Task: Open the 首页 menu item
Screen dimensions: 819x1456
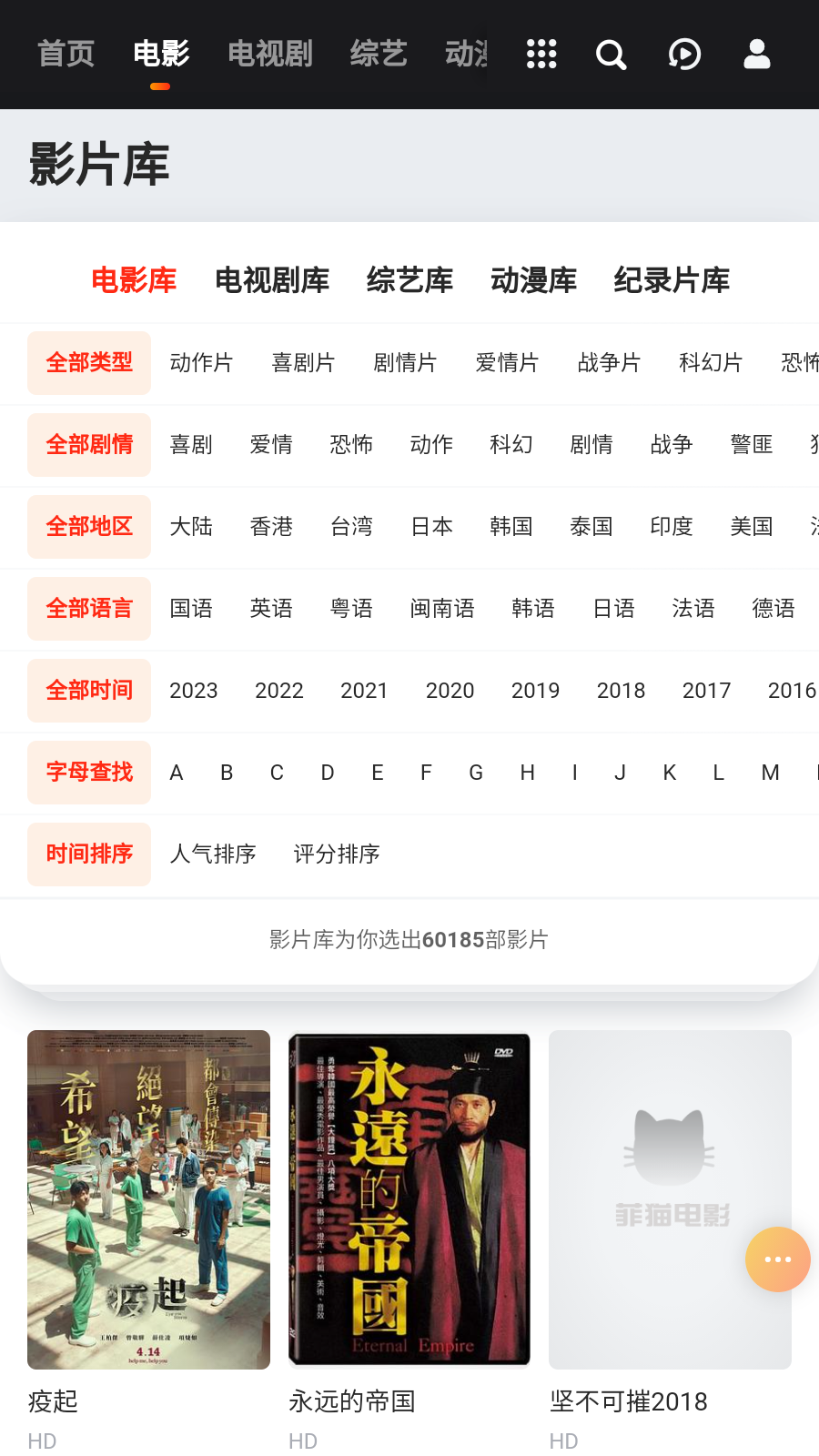Action: pyautogui.click(x=65, y=53)
